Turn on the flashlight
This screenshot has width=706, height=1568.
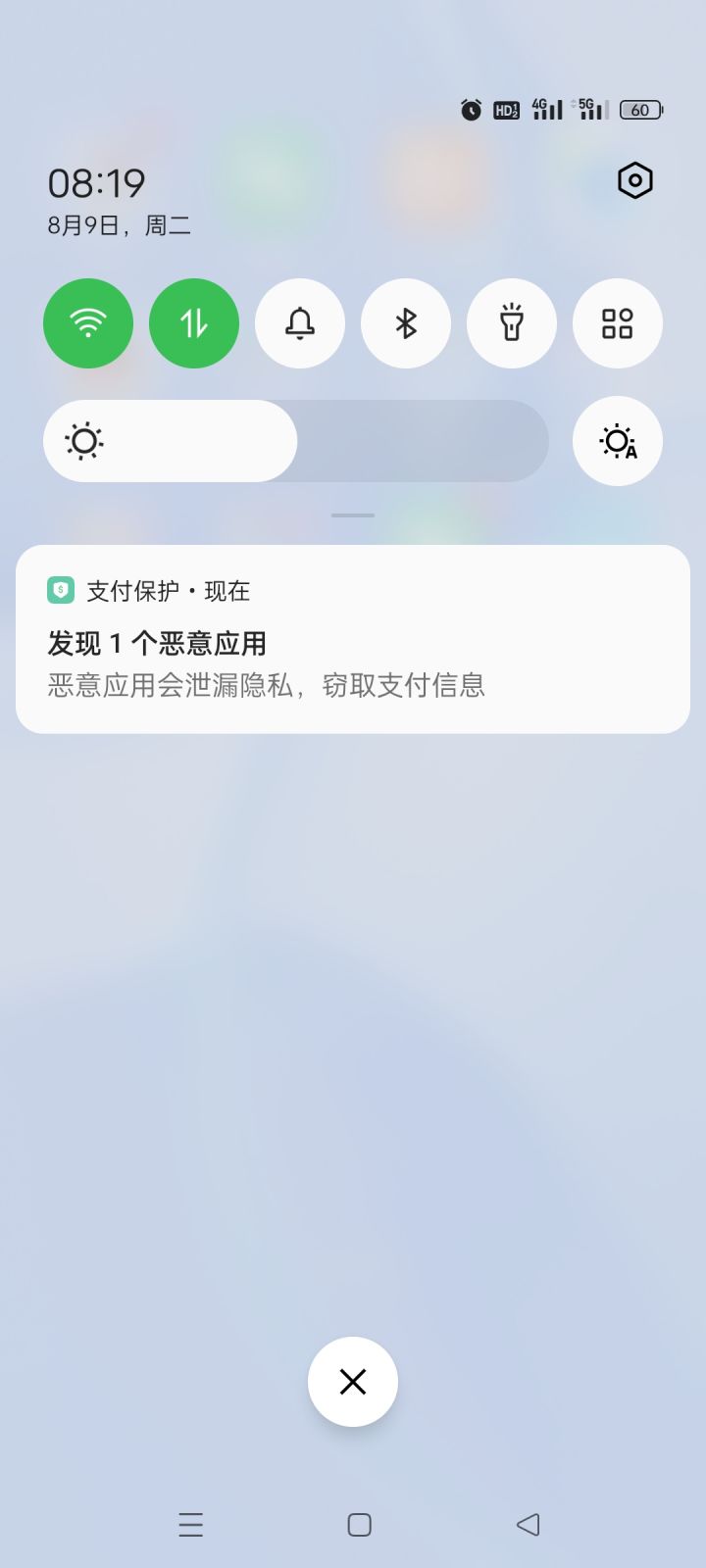pyautogui.click(x=511, y=323)
